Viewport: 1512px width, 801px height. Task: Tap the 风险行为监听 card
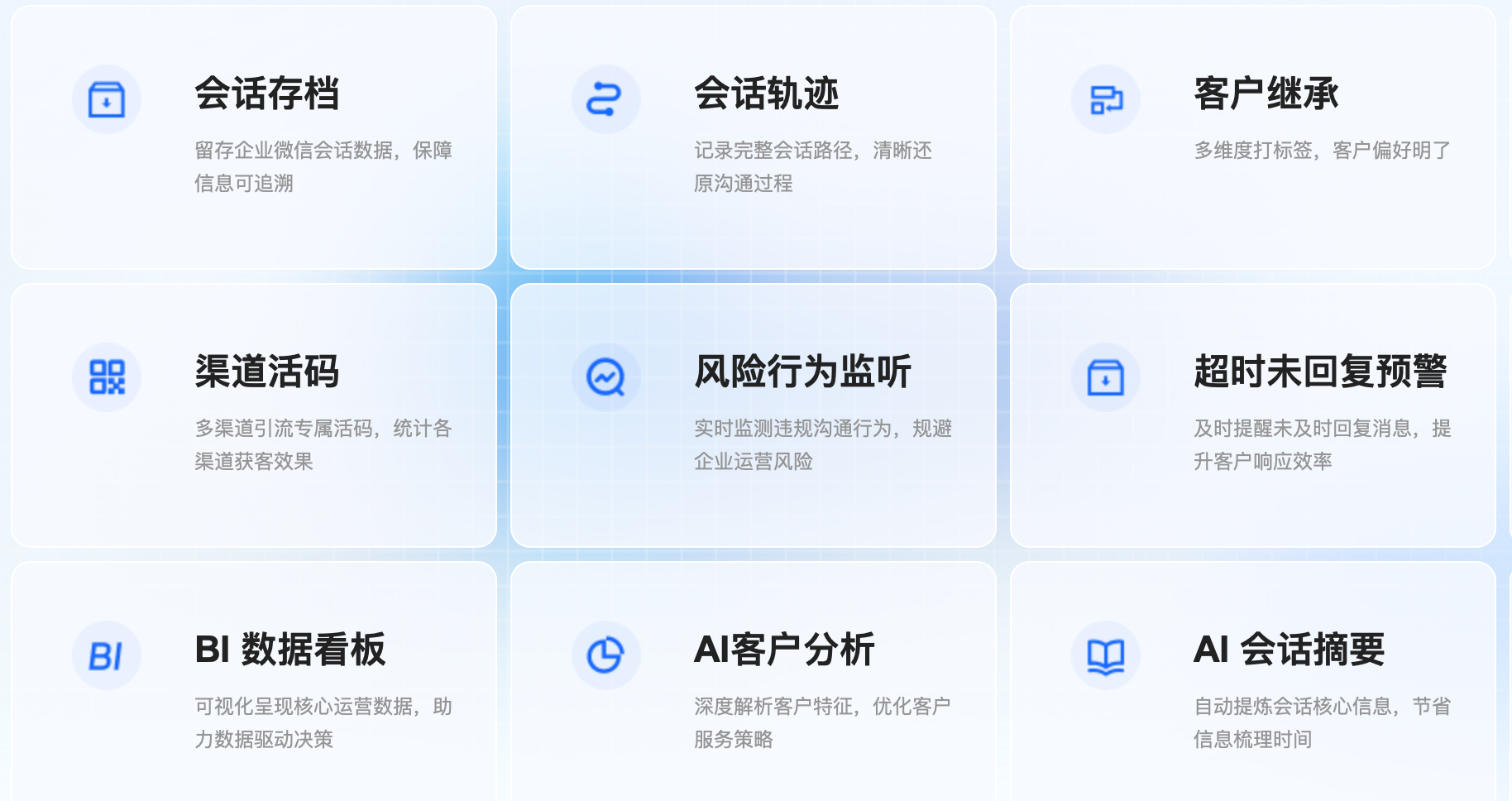pyautogui.click(x=753, y=415)
